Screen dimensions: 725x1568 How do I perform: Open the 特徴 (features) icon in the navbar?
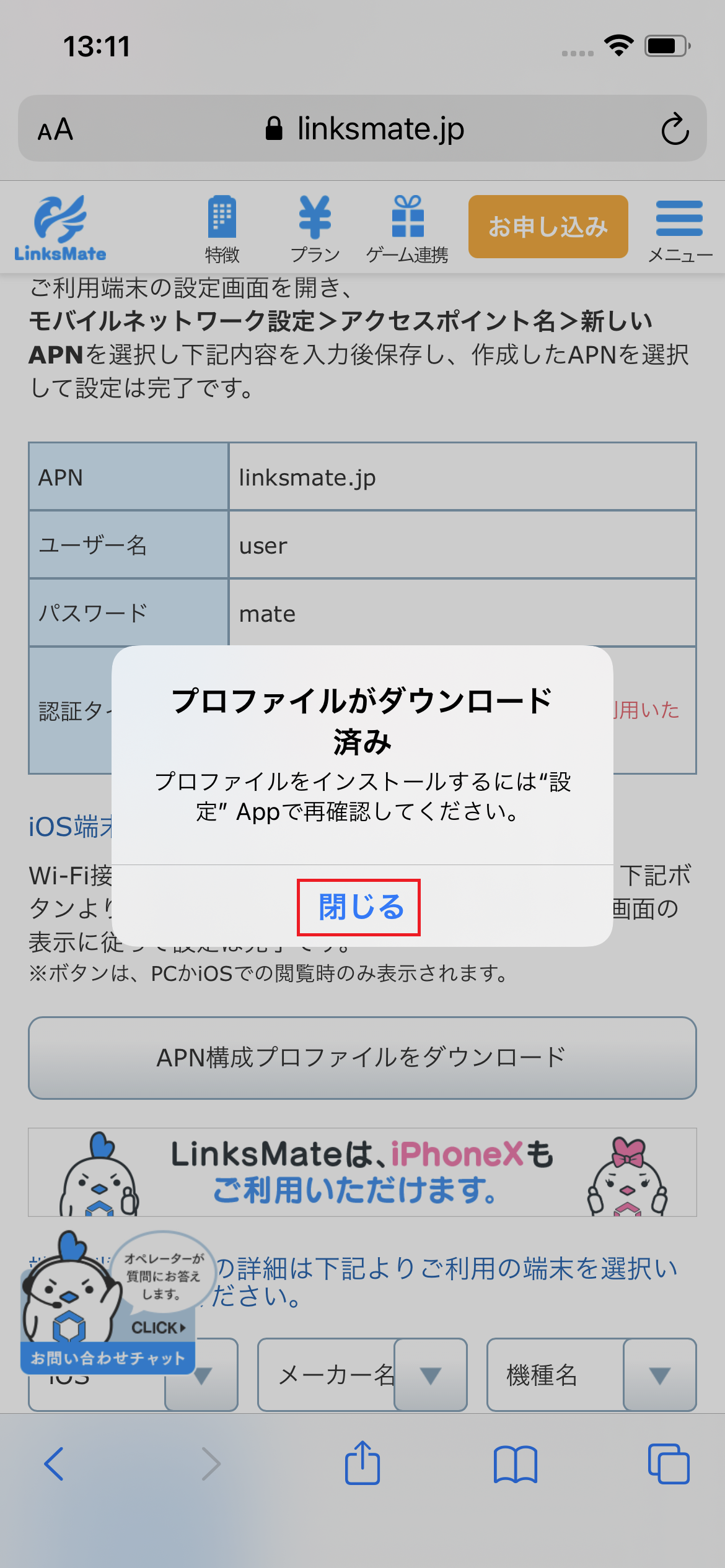(x=223, y=226)
